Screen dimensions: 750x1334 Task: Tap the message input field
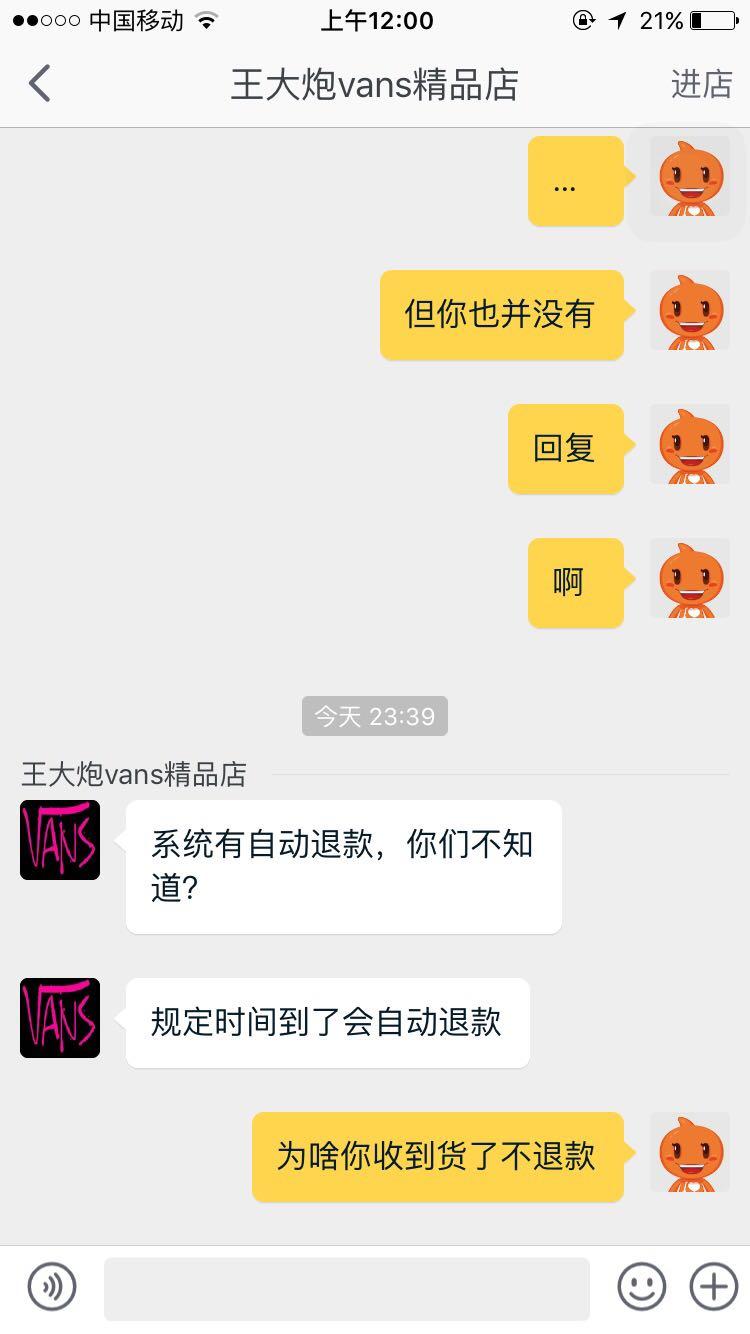(x=345, y=1287)
